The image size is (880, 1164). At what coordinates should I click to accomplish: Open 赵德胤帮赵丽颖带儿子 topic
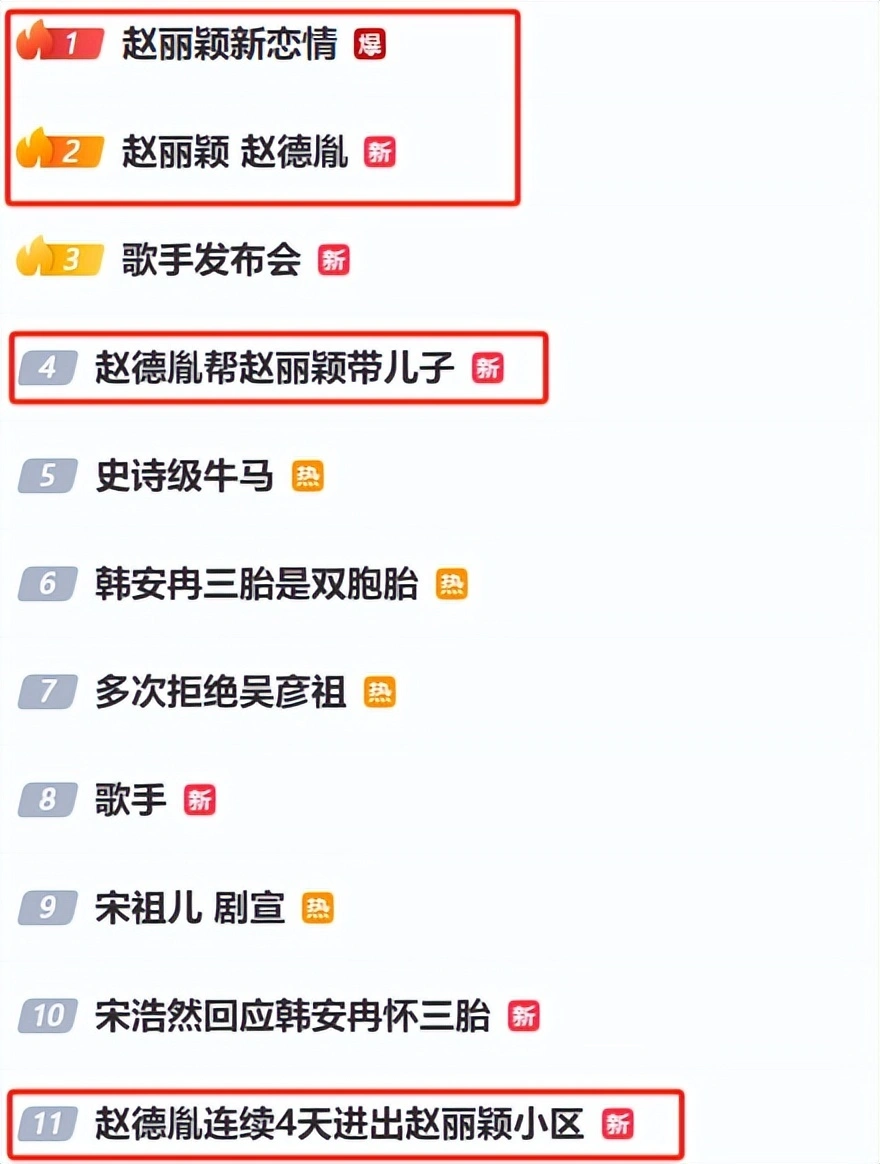coord(274,368)
